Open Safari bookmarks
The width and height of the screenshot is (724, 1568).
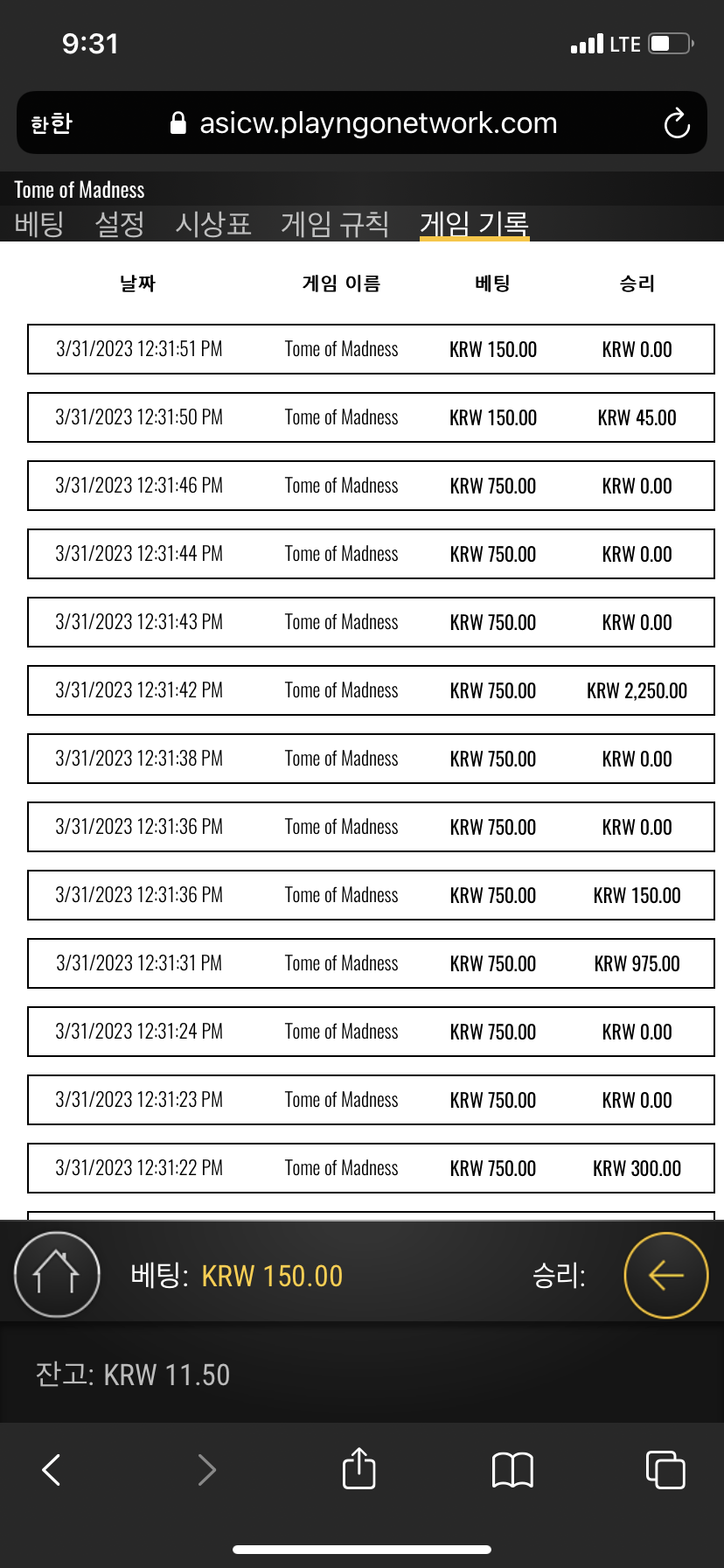(512, 1470)
